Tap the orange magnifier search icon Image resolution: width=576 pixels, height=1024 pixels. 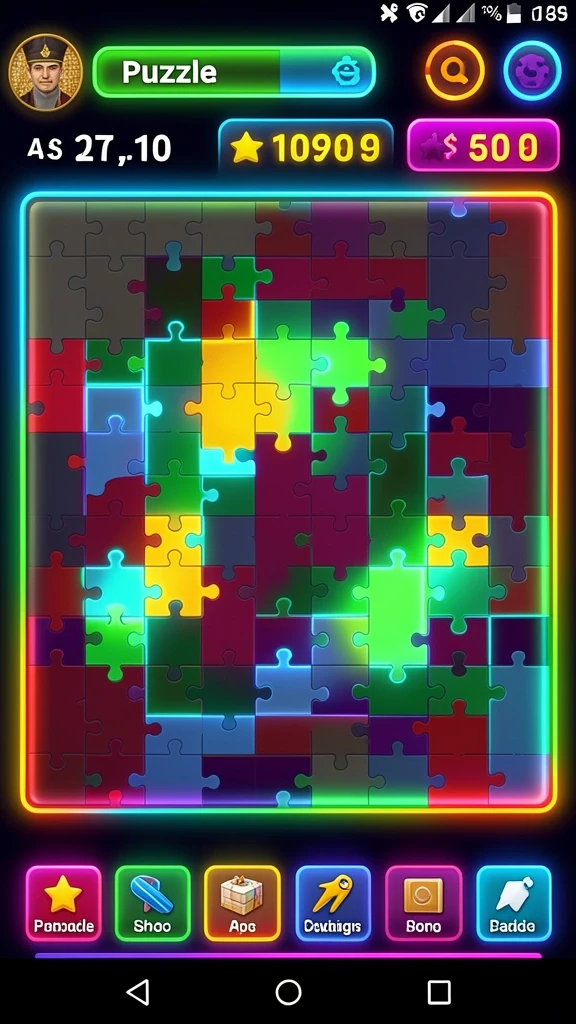click(x=455, y=71)
